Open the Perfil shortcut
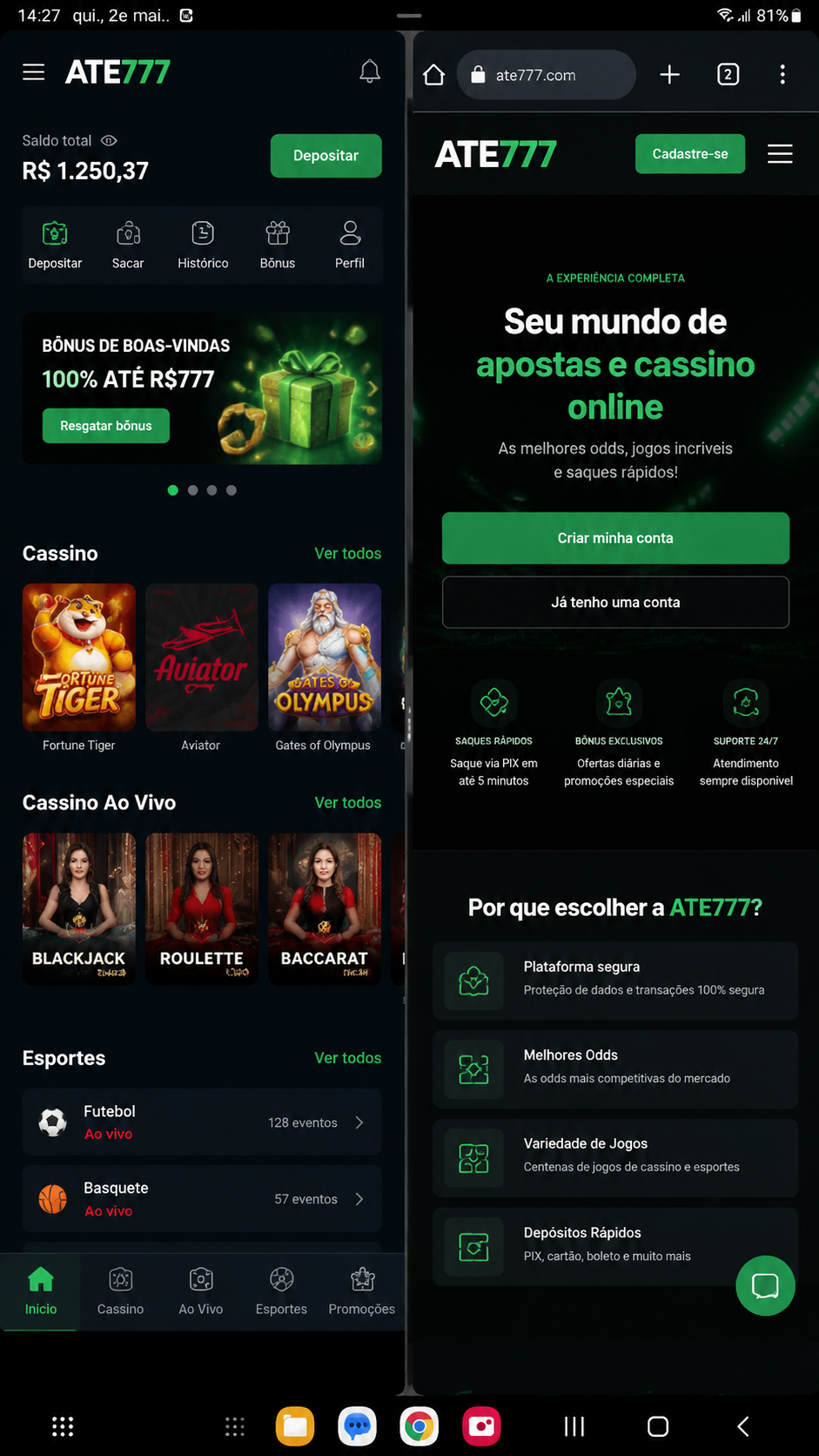819x1456 pixels. (x=350, y=246)
